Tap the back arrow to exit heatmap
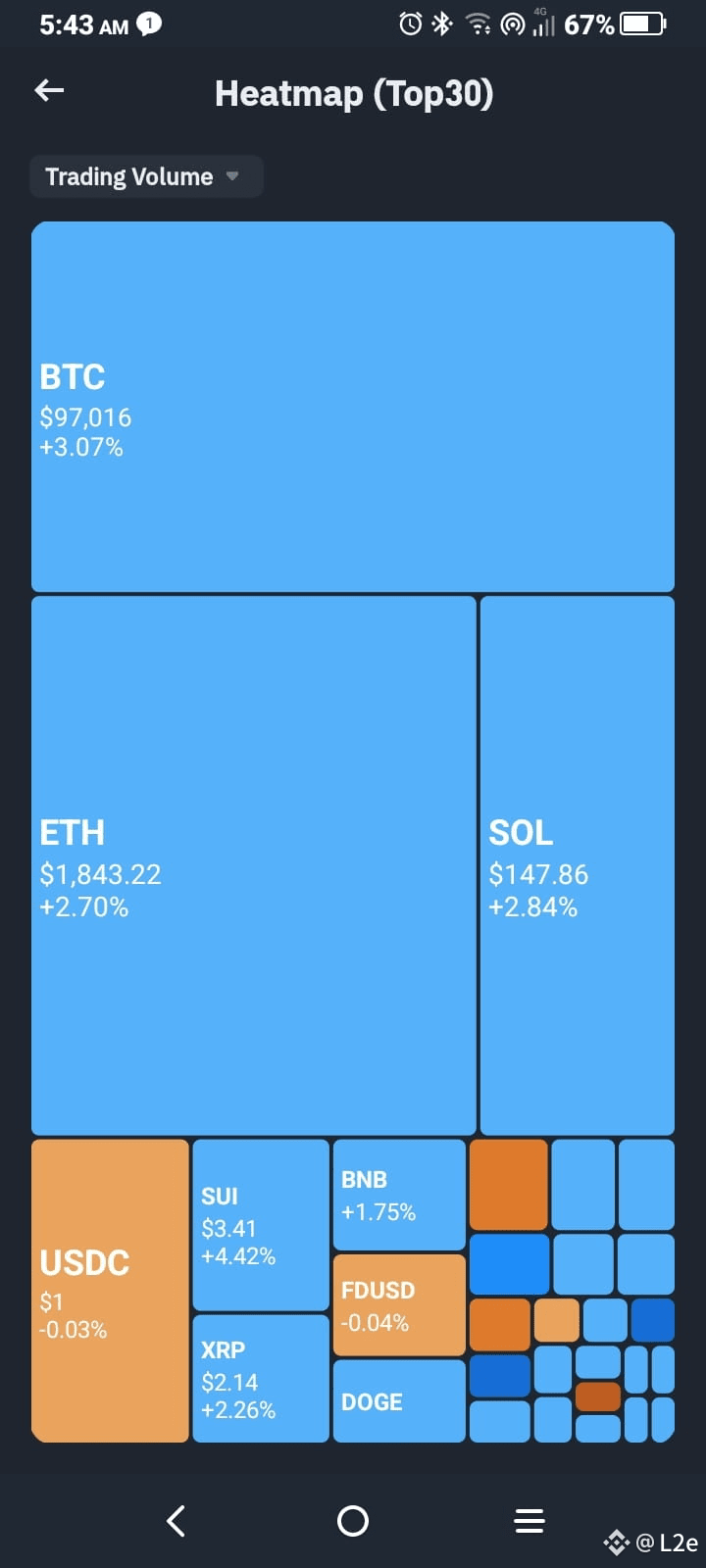The height and width of the screenshot is (1568, 706). pos(48,90)
